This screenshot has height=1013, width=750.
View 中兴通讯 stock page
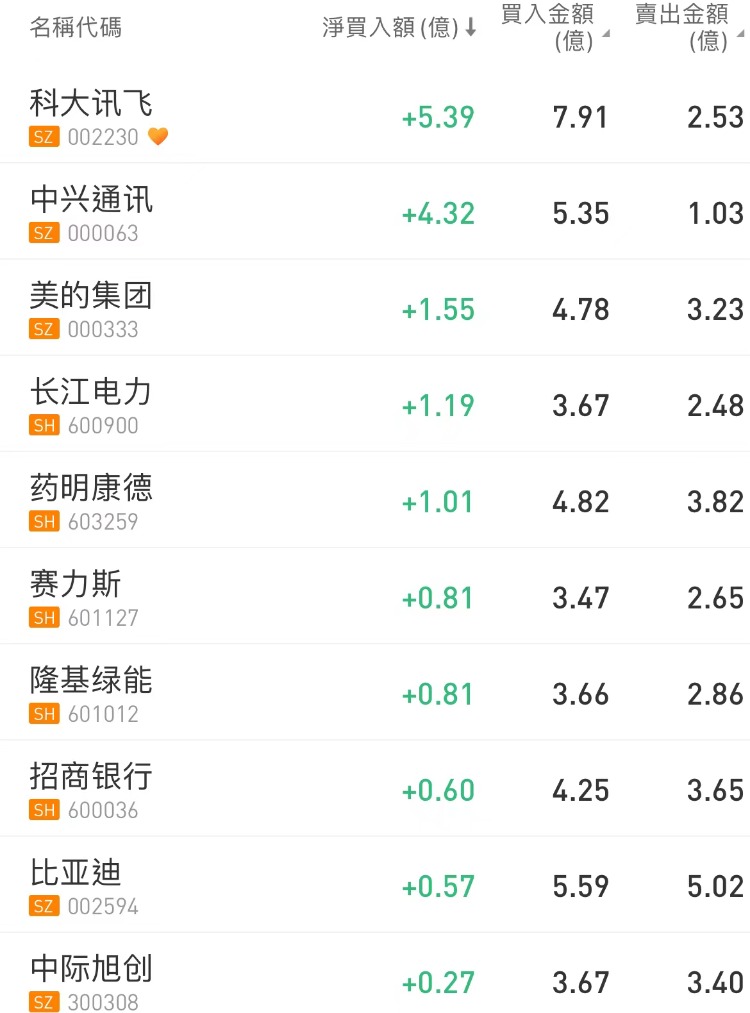(x=92, y=200)
